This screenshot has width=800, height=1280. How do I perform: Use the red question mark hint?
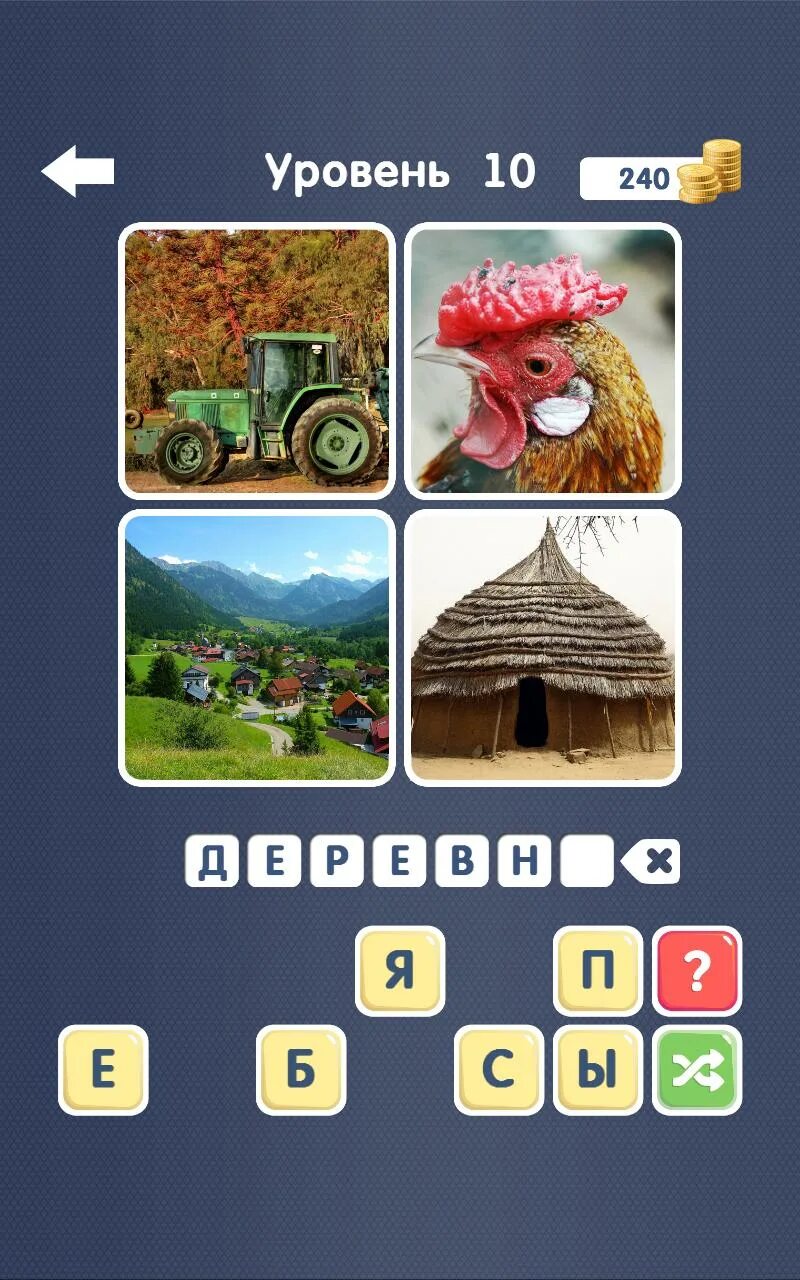click(x=697, y=971)
